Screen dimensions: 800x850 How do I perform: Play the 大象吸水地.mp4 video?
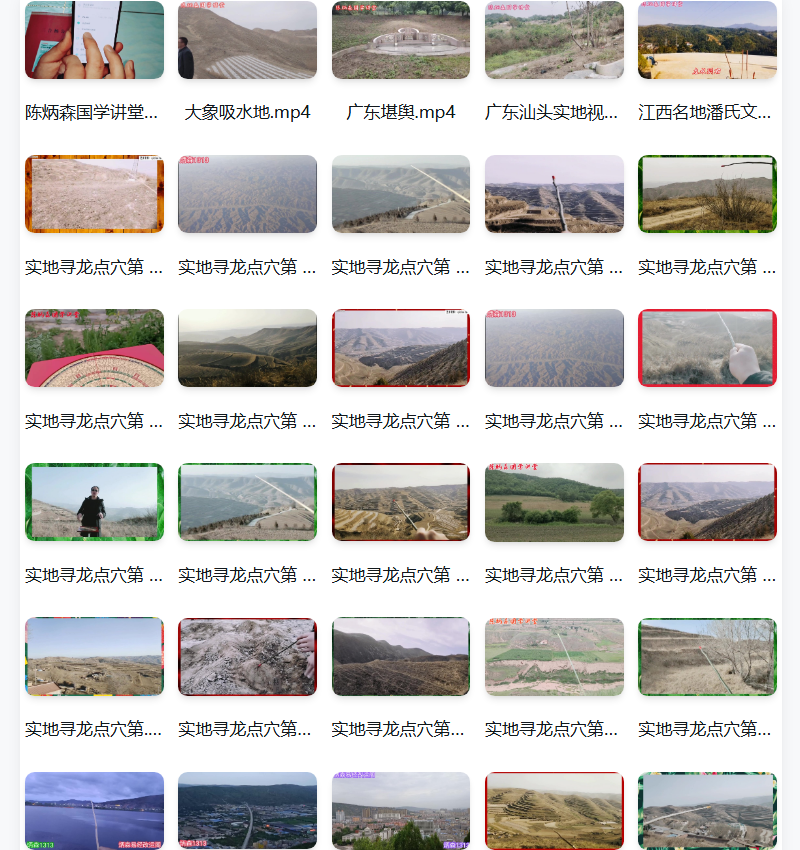247,40
